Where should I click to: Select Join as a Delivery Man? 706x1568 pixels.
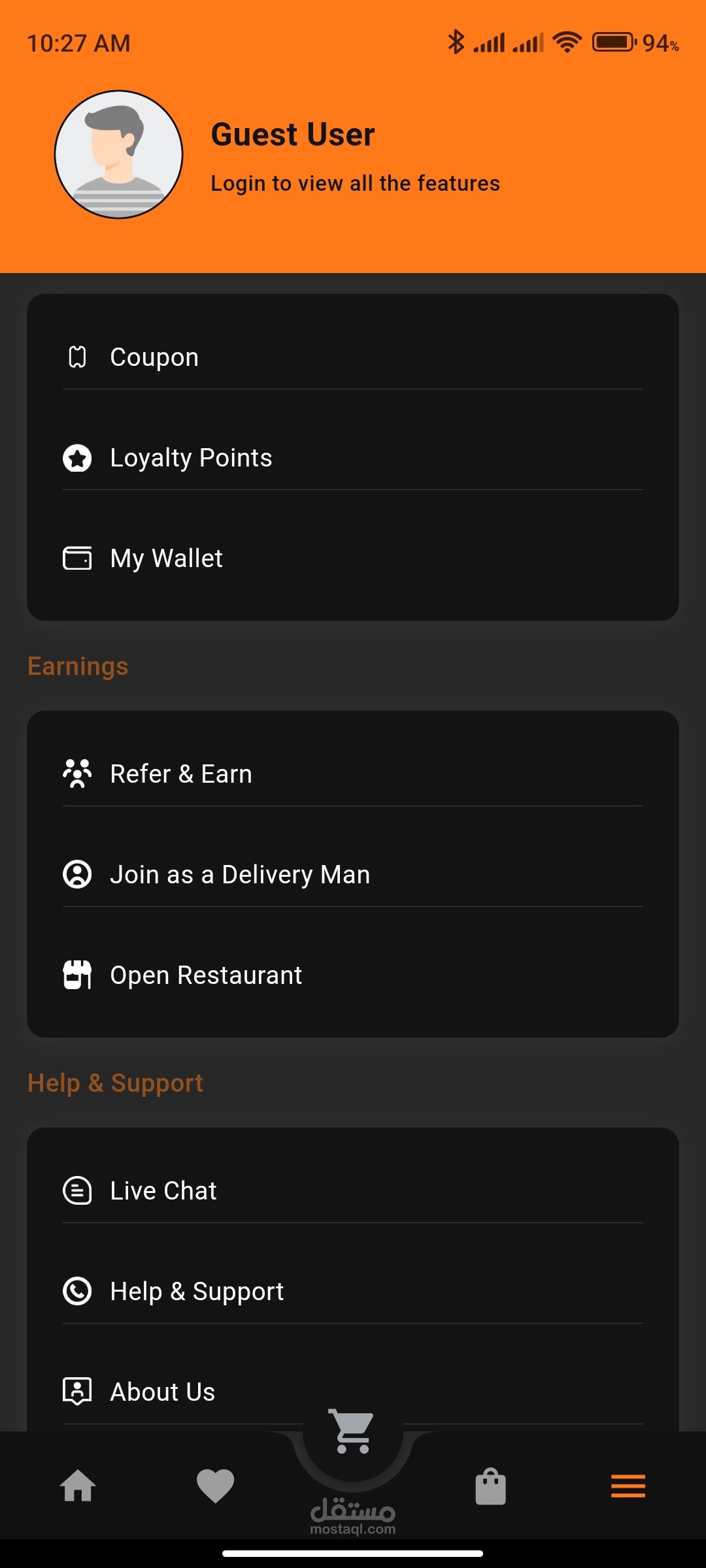353,875
